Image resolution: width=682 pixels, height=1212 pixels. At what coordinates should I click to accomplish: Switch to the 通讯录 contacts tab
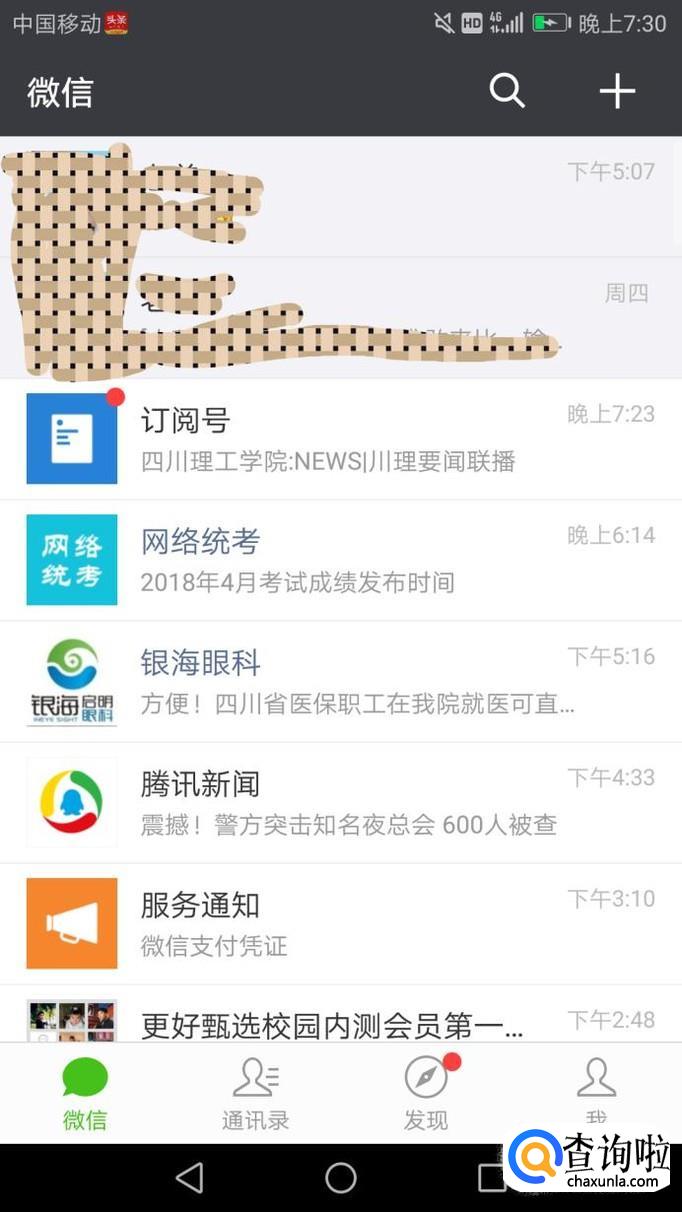click(256, 1093)
